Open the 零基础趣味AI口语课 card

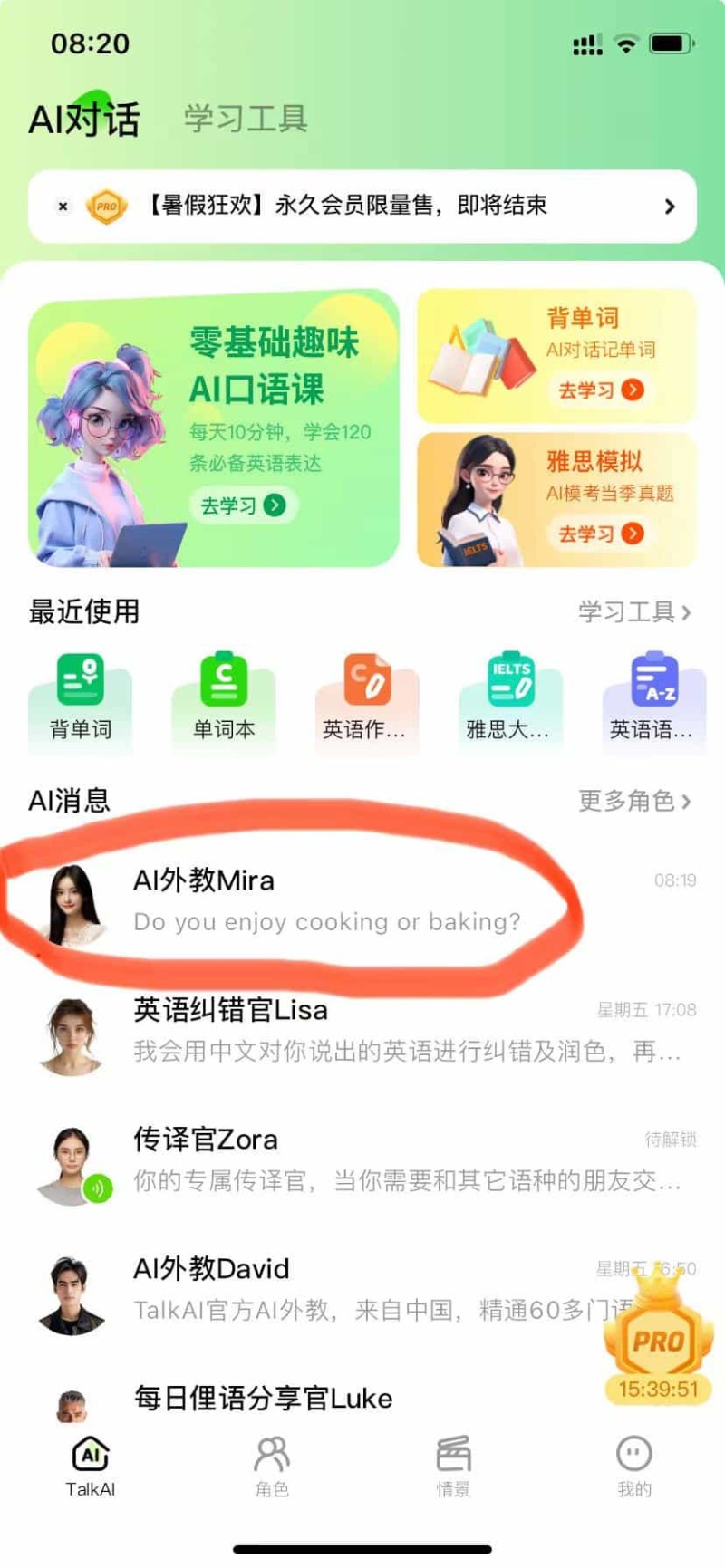pos(214,428)
